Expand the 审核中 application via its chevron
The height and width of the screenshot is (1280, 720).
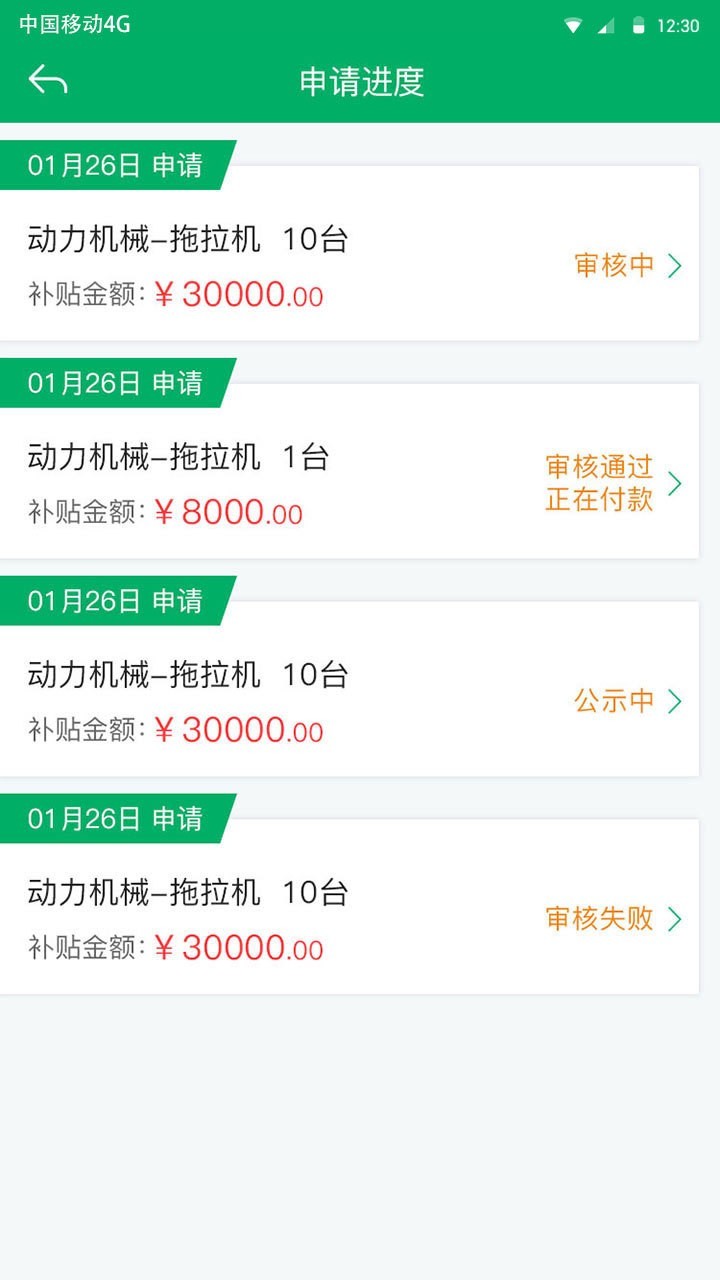[x=676, y=265]
